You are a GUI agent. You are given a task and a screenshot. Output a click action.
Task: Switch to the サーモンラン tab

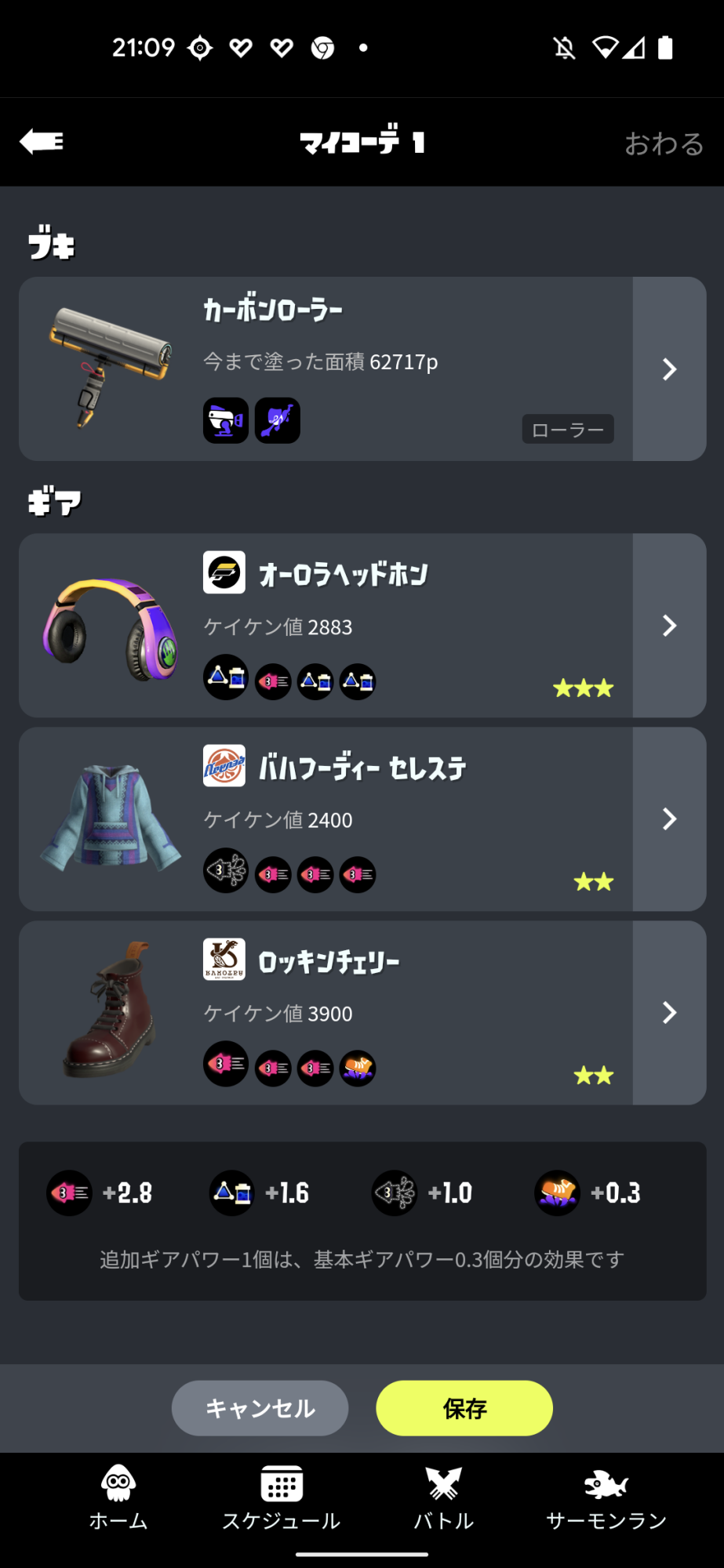pyautogui.click(x=606, y=1497)
